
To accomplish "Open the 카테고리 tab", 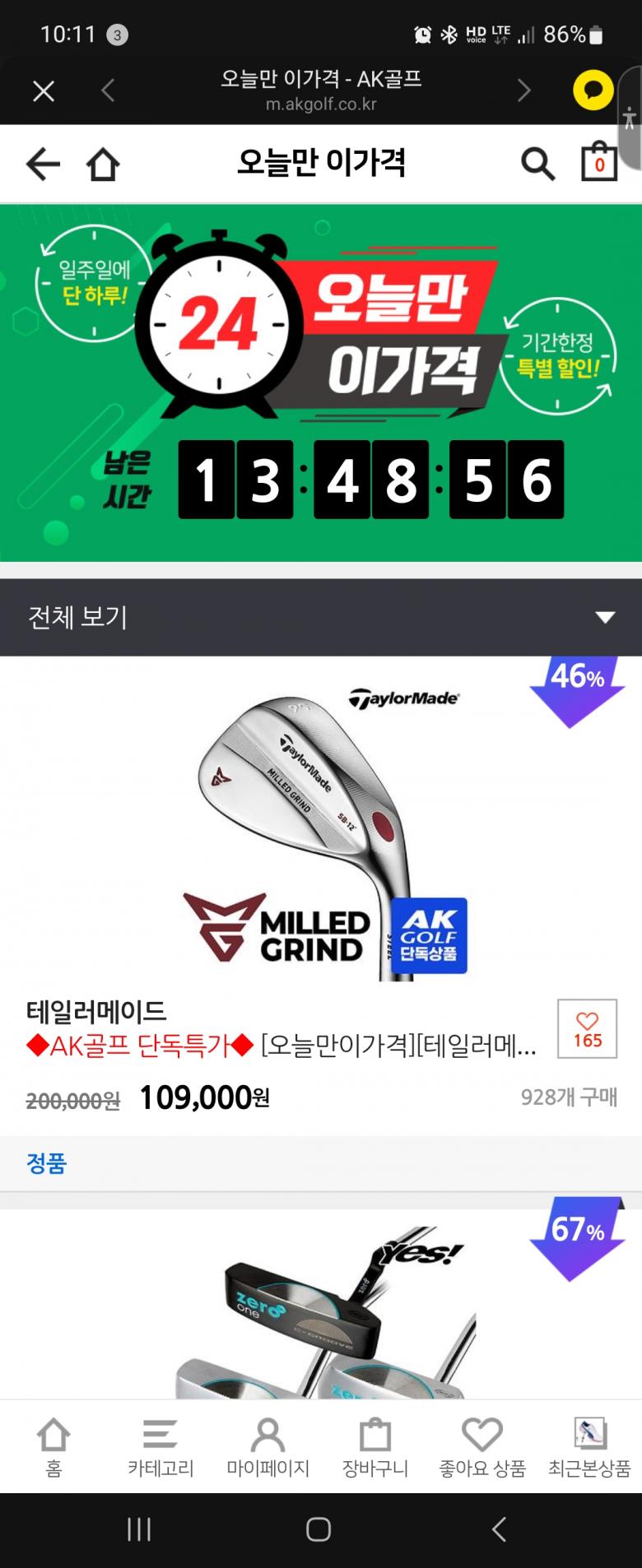I will tap(160, 1447).
